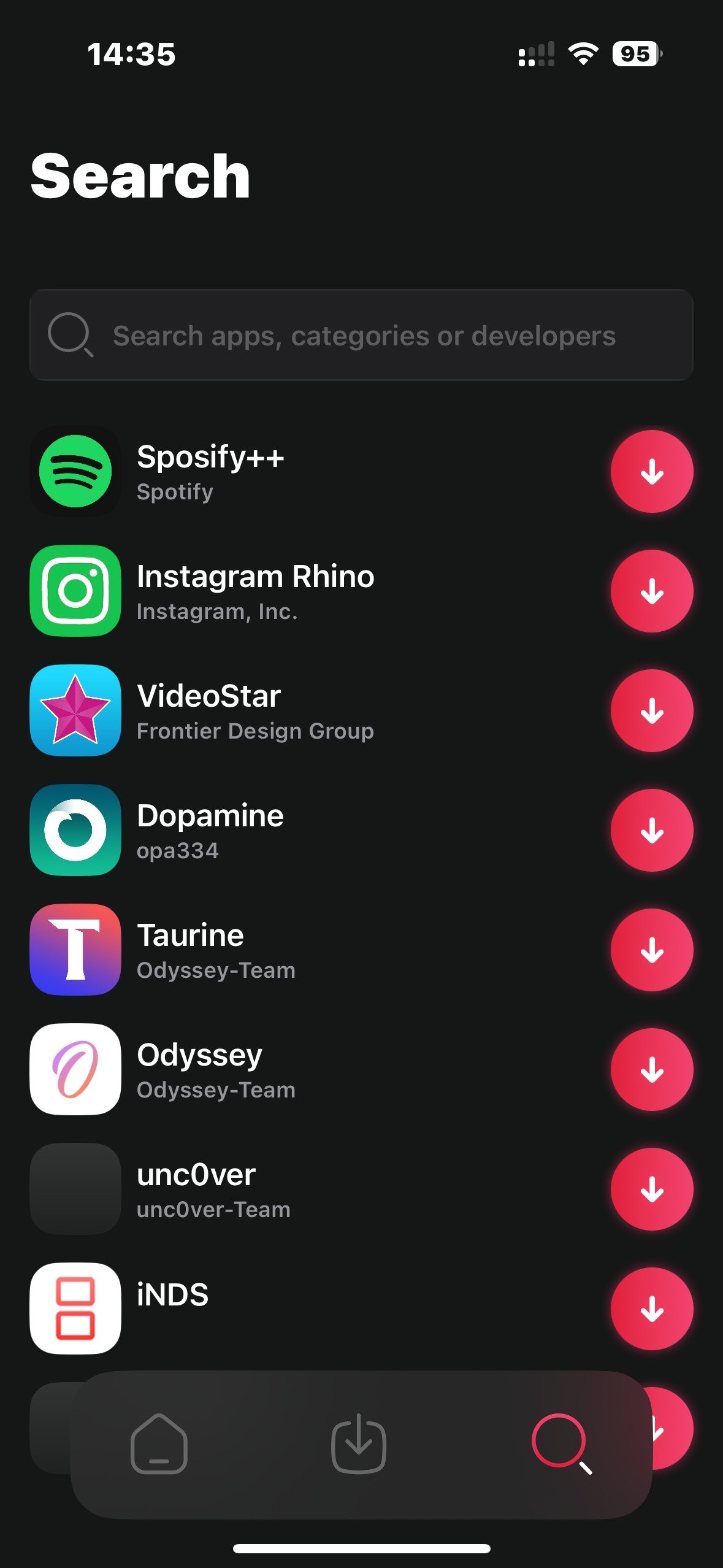723x1568 pixels.
Task: Install Instagram Rhino via download button
Action: (652, 591)
